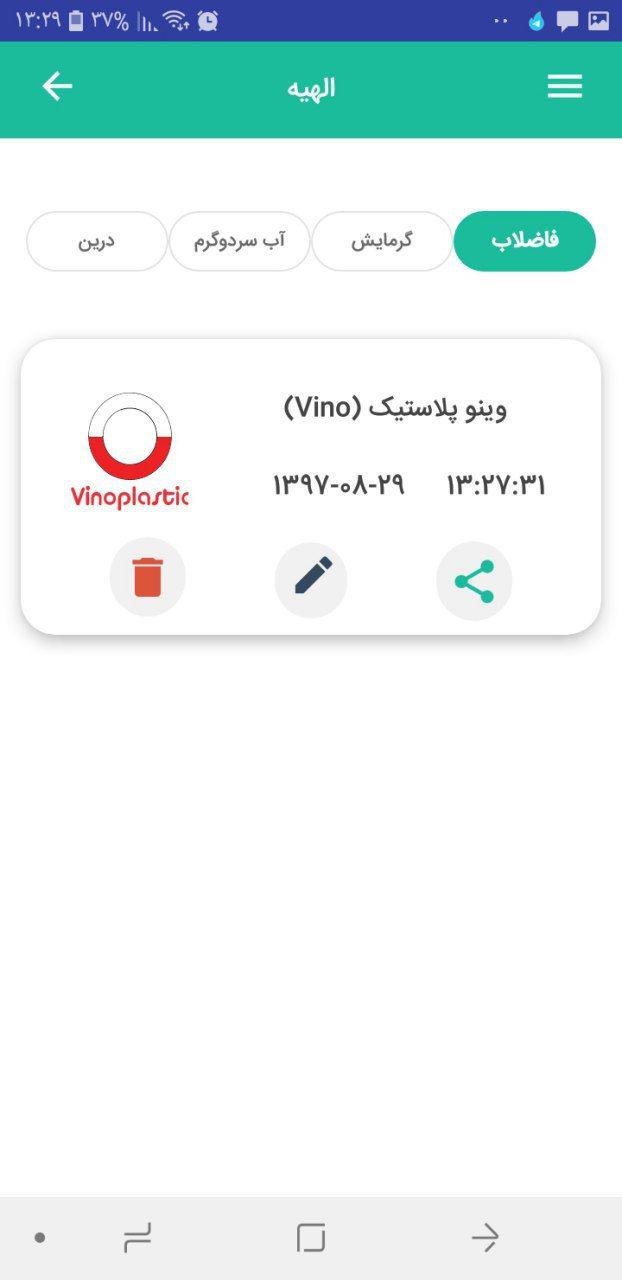This screenshot has height=1280, width=622.
Task: Open recent apps from navigation bar
Action: (x=137, y=1238)
